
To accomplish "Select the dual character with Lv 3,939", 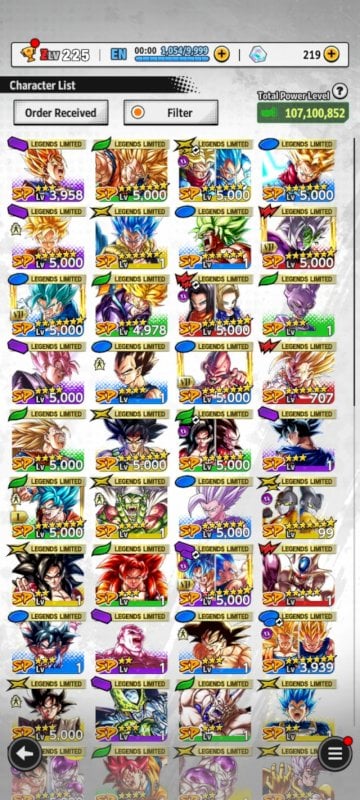I will tap(298, 642).
